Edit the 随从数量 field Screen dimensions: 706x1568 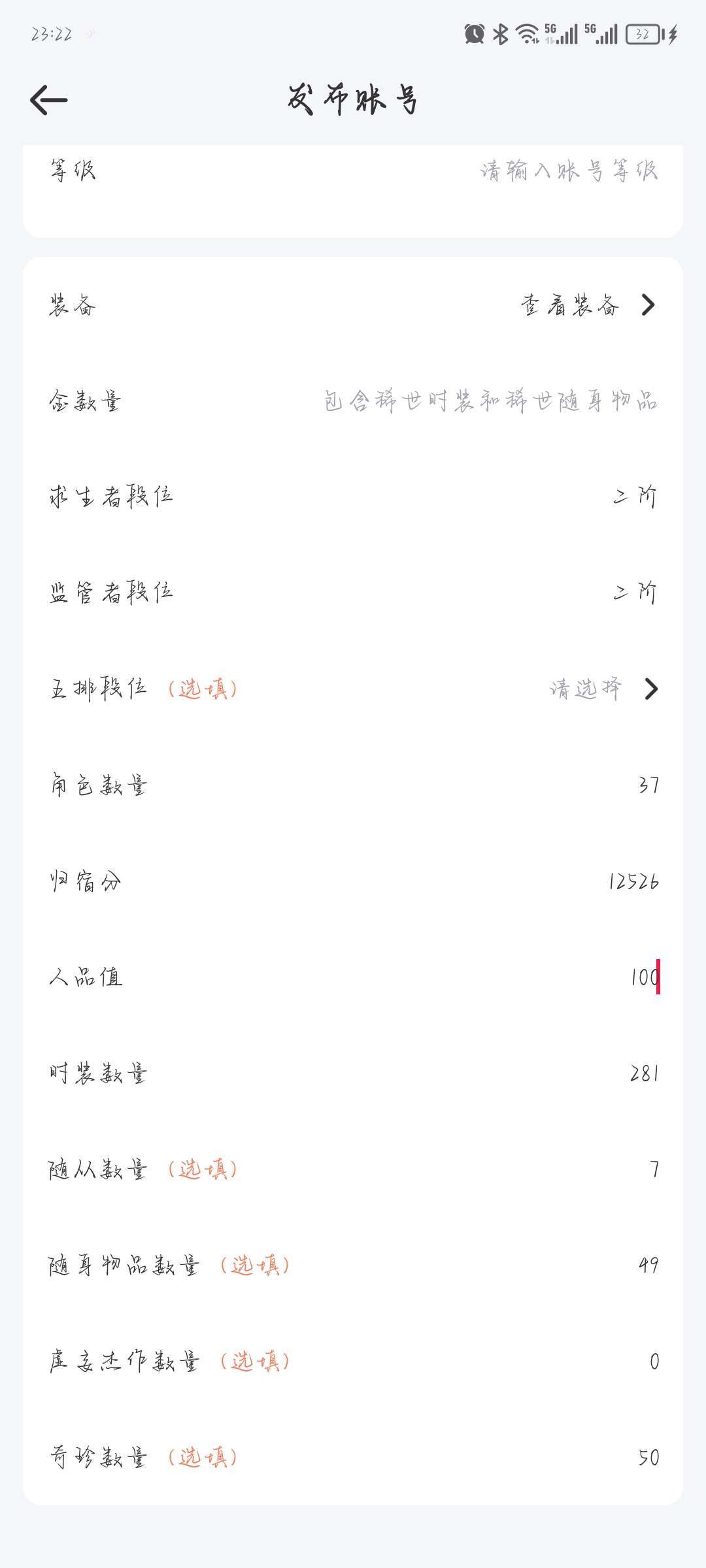[353, 1169]
